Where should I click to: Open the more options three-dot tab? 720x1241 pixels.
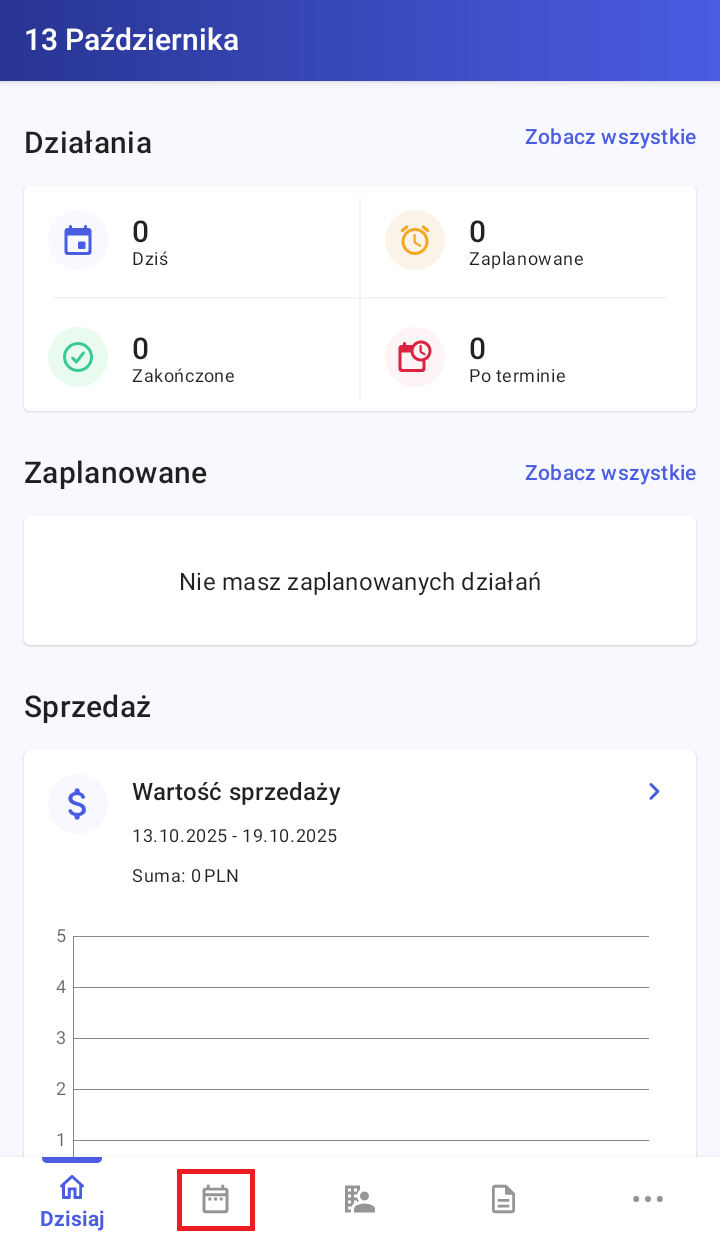647,1199
